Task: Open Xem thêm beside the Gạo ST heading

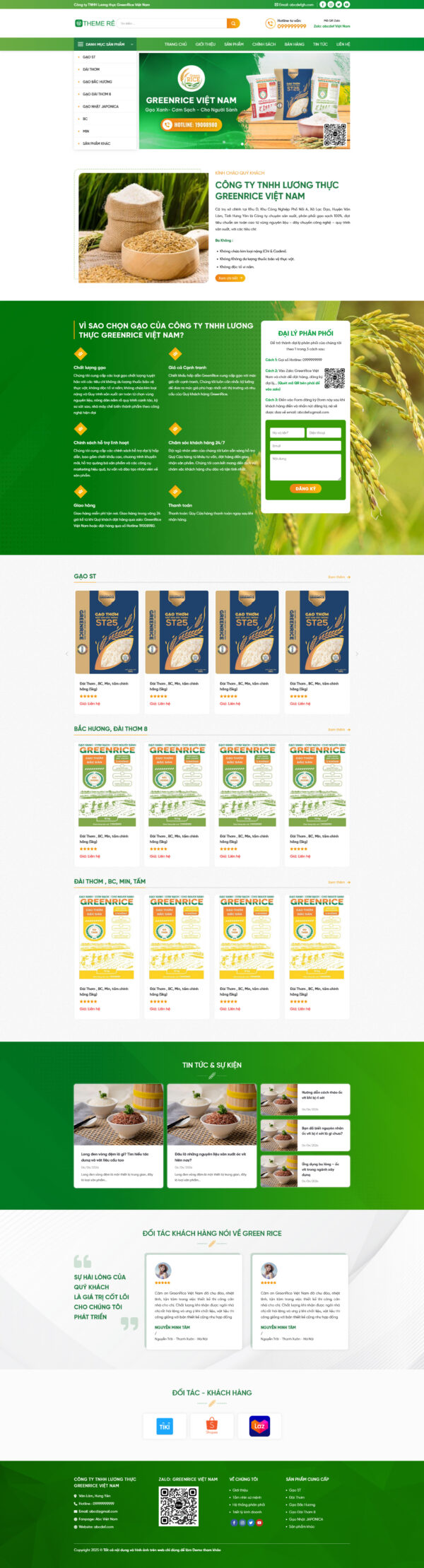Action: pyautogui.click(x=338, y=577)
